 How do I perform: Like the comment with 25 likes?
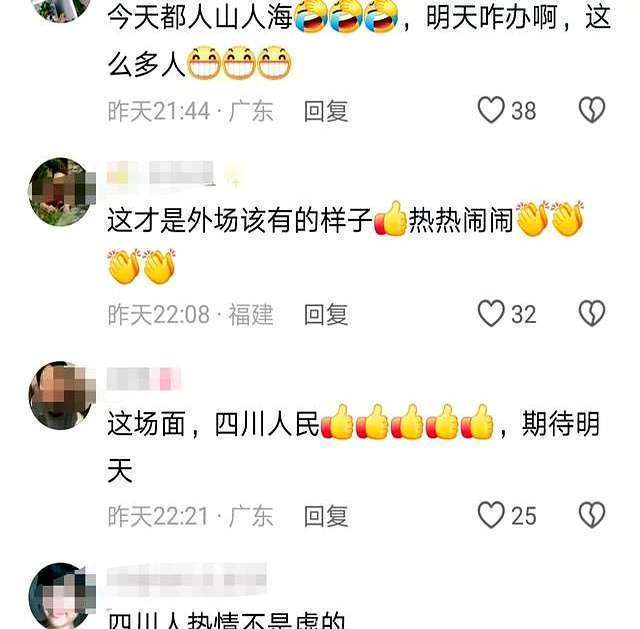tap(491, 515)
